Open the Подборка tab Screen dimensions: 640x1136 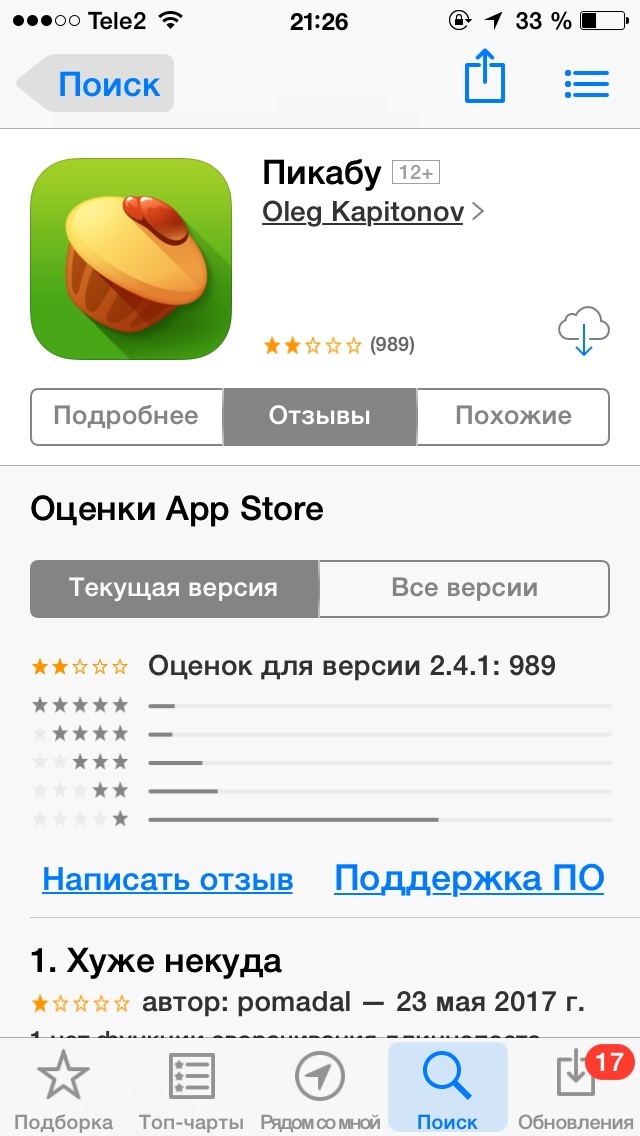point(63,1089)
